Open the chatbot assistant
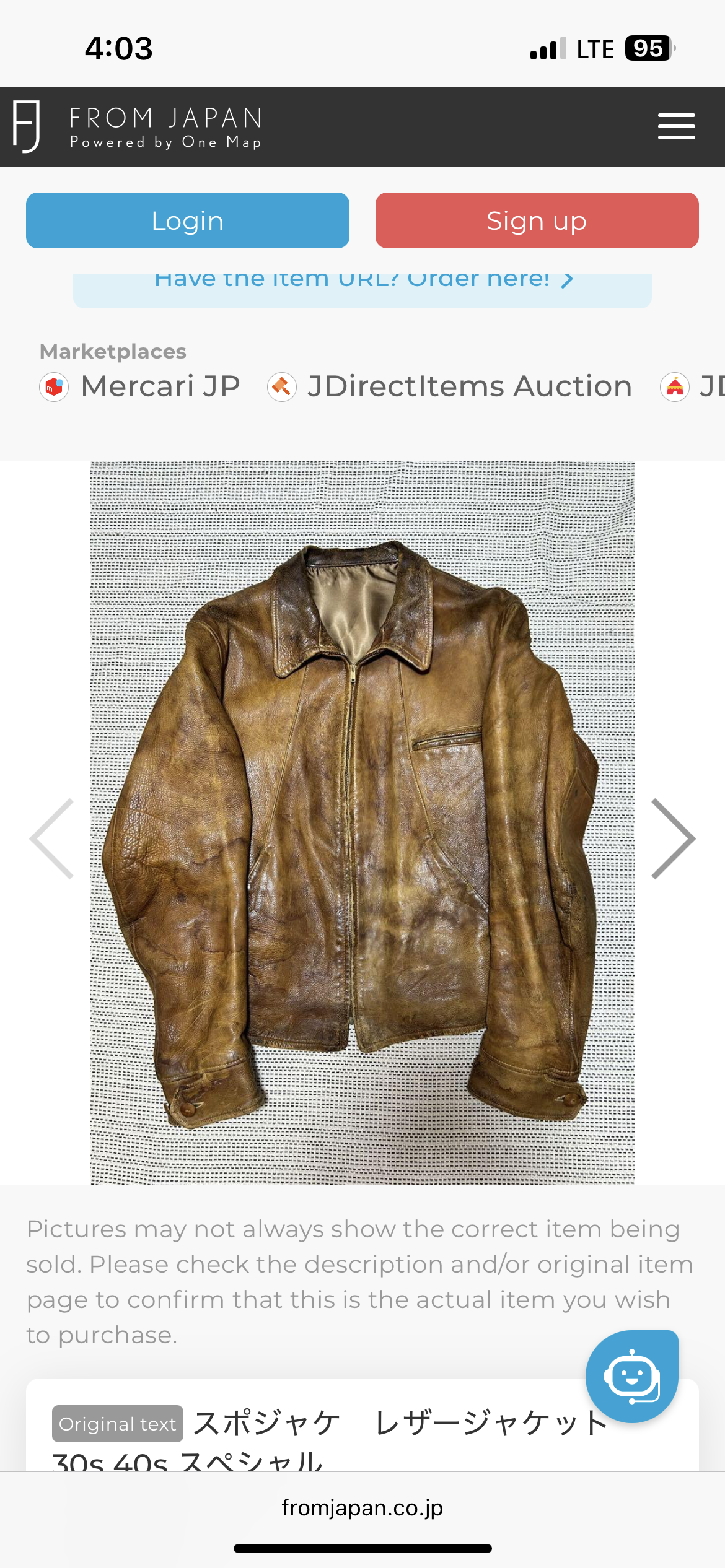 tap(632, 1376)
